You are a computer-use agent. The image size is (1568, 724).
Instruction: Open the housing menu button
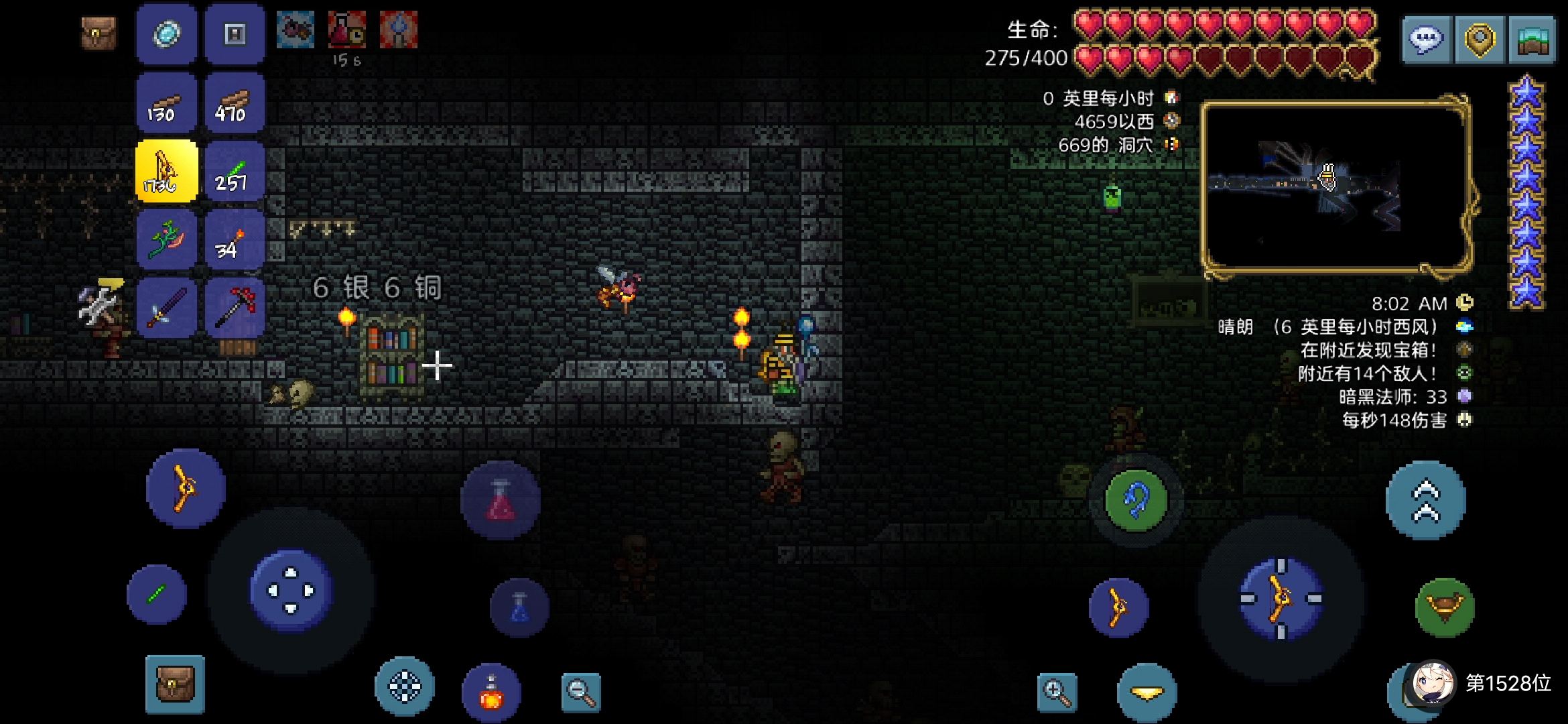point(1532,40)
